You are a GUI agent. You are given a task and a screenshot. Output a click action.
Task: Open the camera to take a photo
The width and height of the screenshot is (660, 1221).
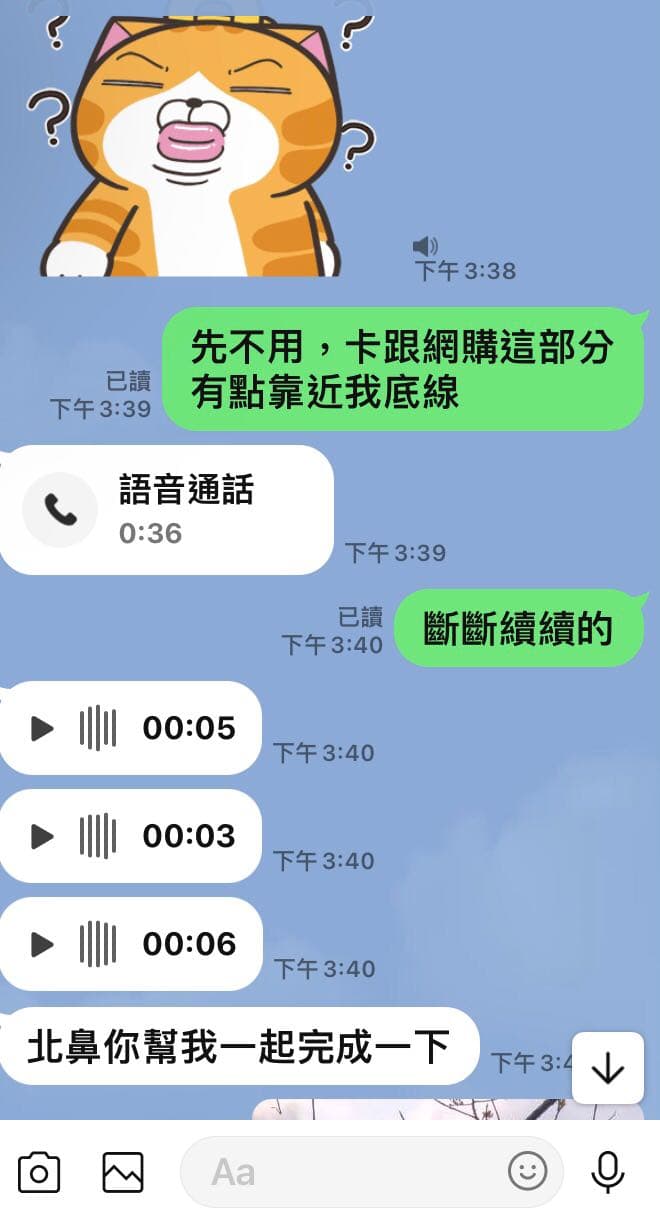point(39,1172)
